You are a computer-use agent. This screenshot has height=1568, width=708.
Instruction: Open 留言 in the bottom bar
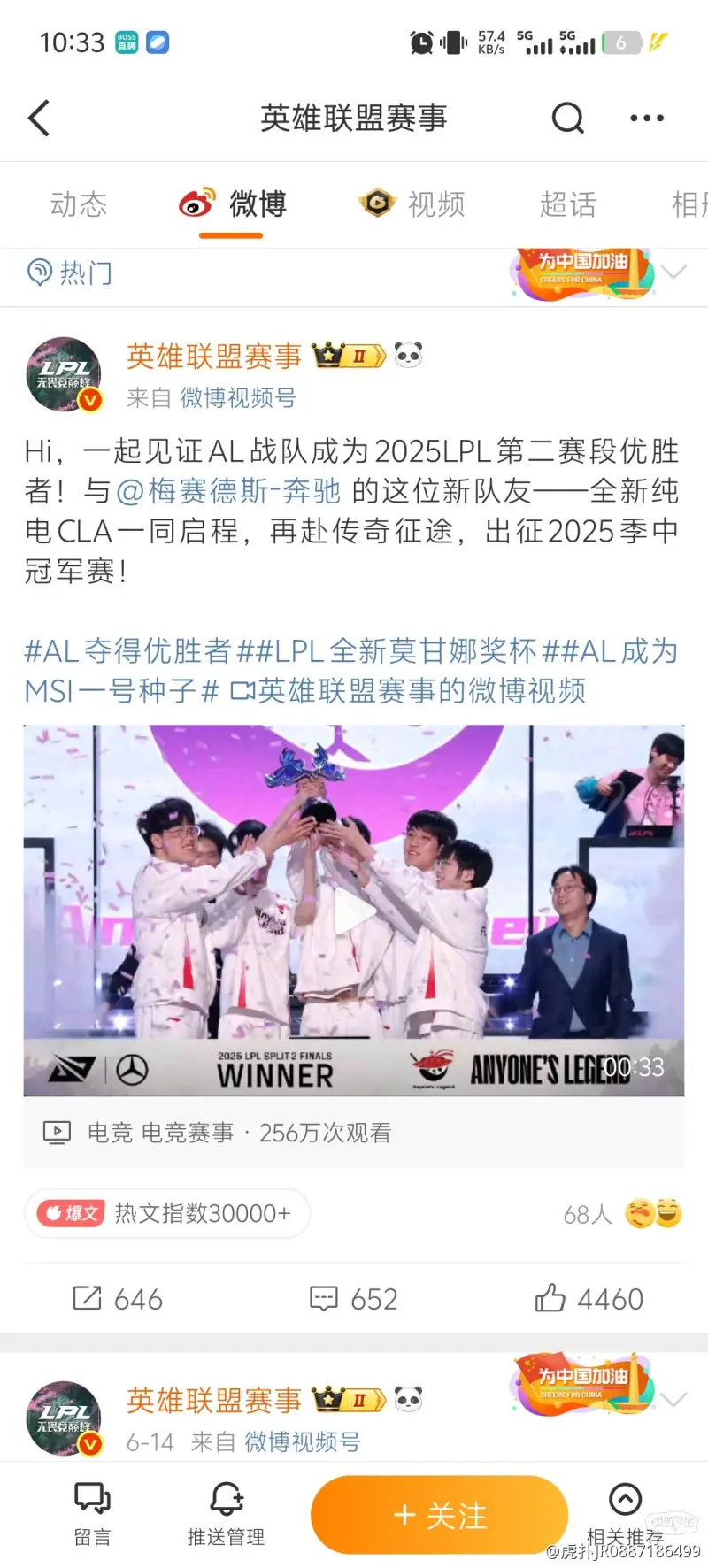92,1514
